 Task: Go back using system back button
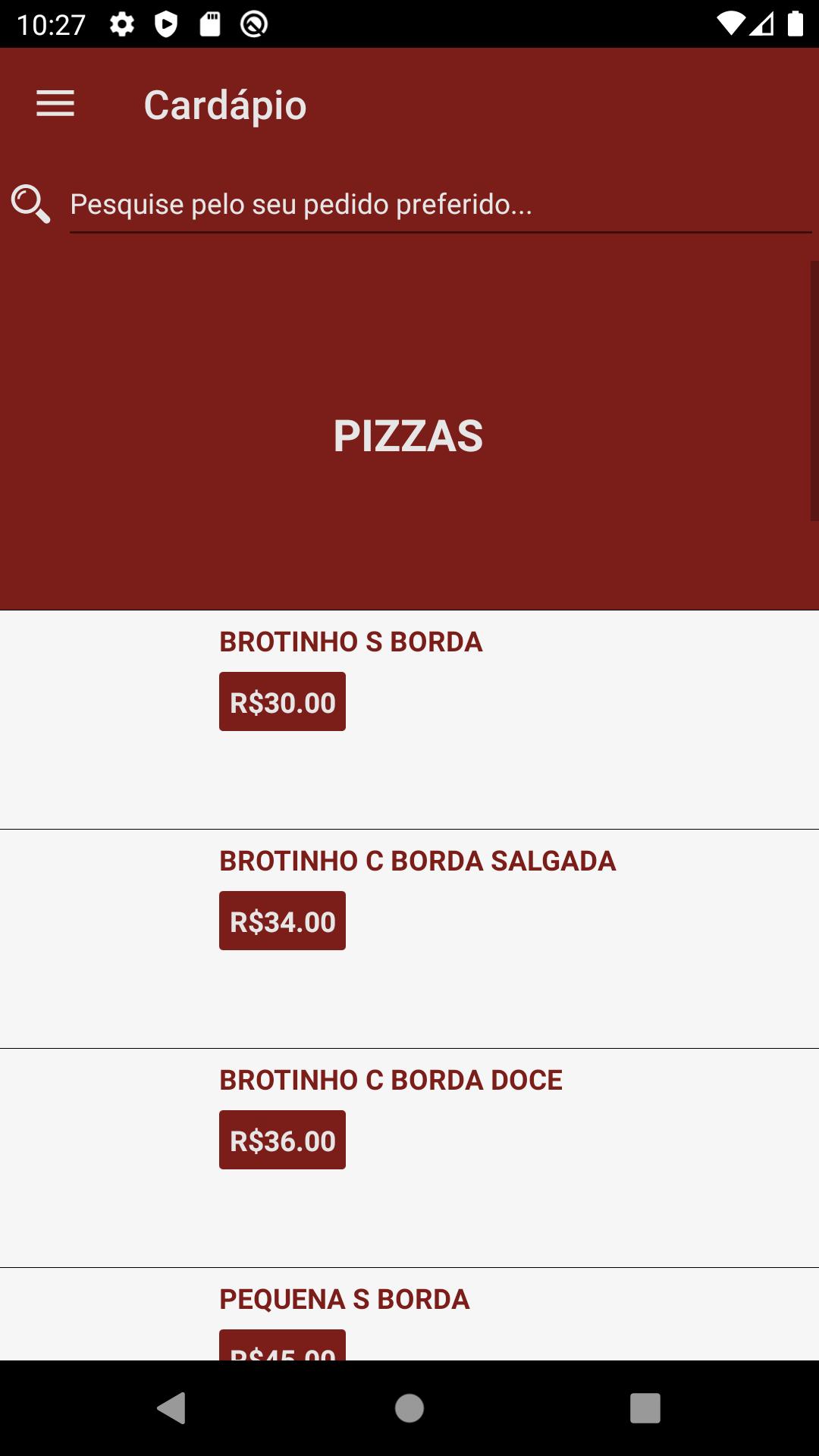click(x=172, y=1408)
